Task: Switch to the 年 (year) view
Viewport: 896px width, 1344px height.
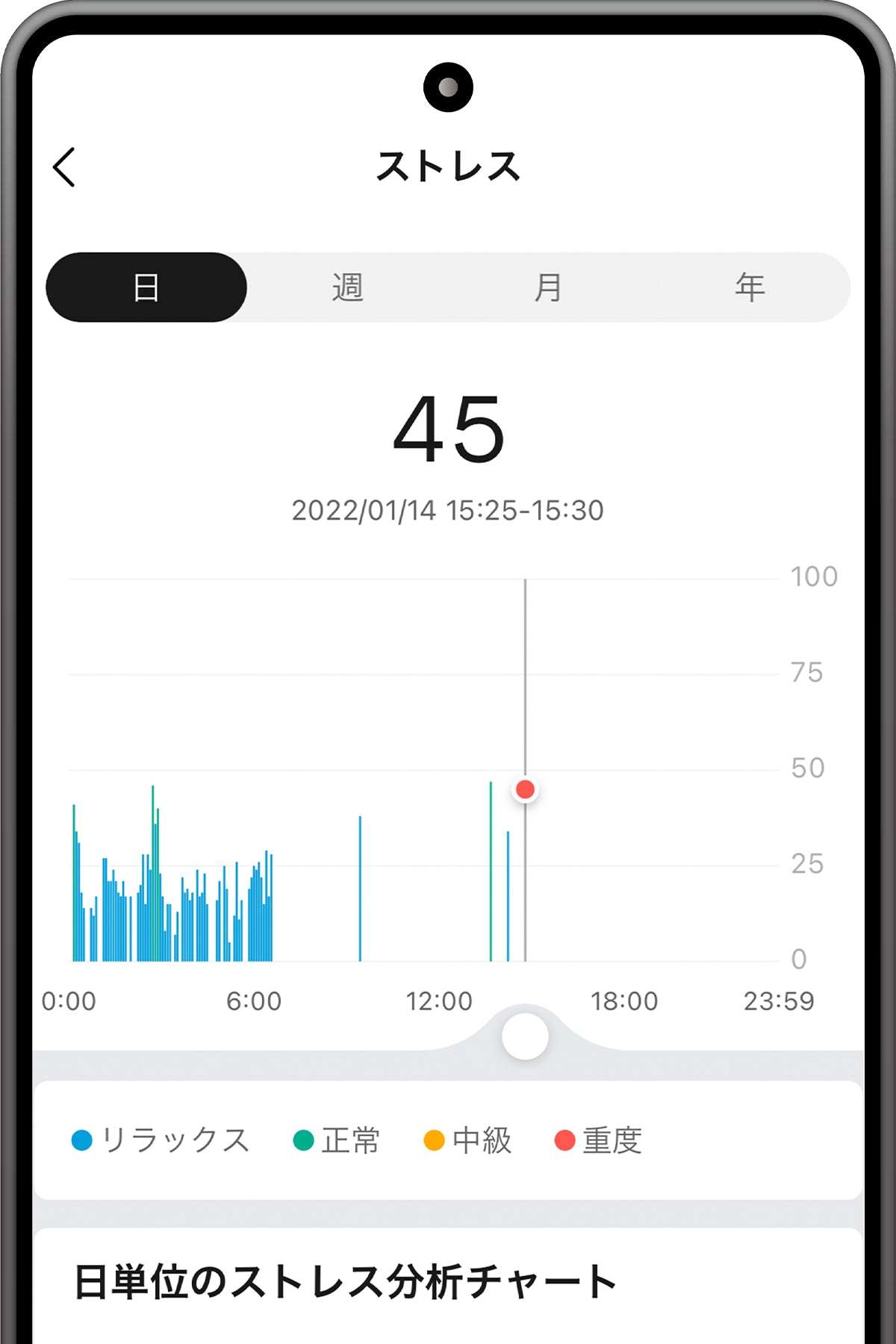Action: (x=750, y=287)
